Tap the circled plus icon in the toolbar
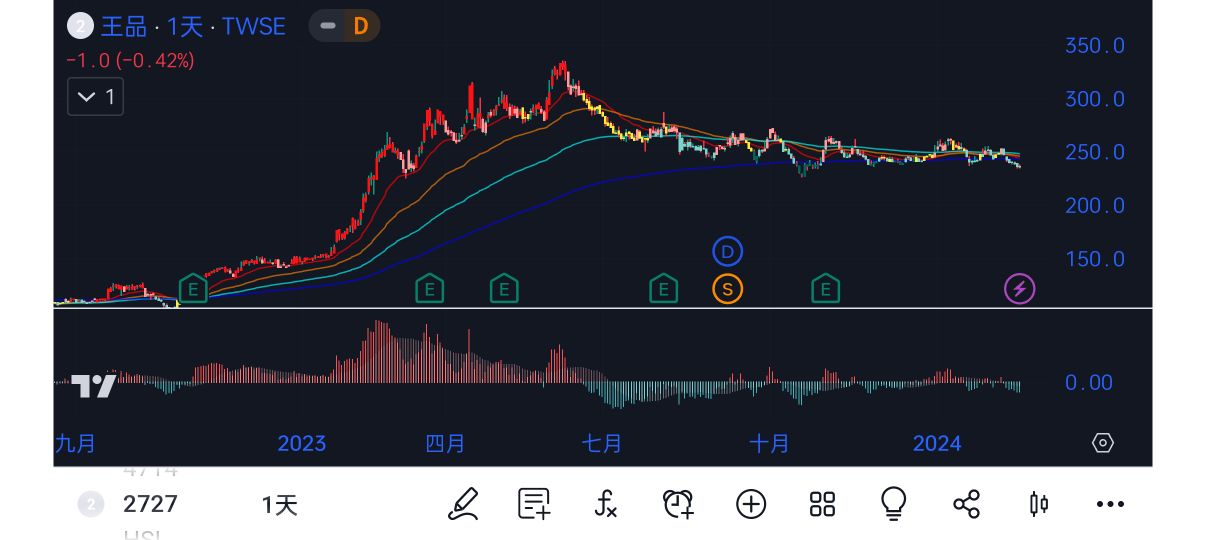This screenshot has width=1206, height=540. pos(751,504)
